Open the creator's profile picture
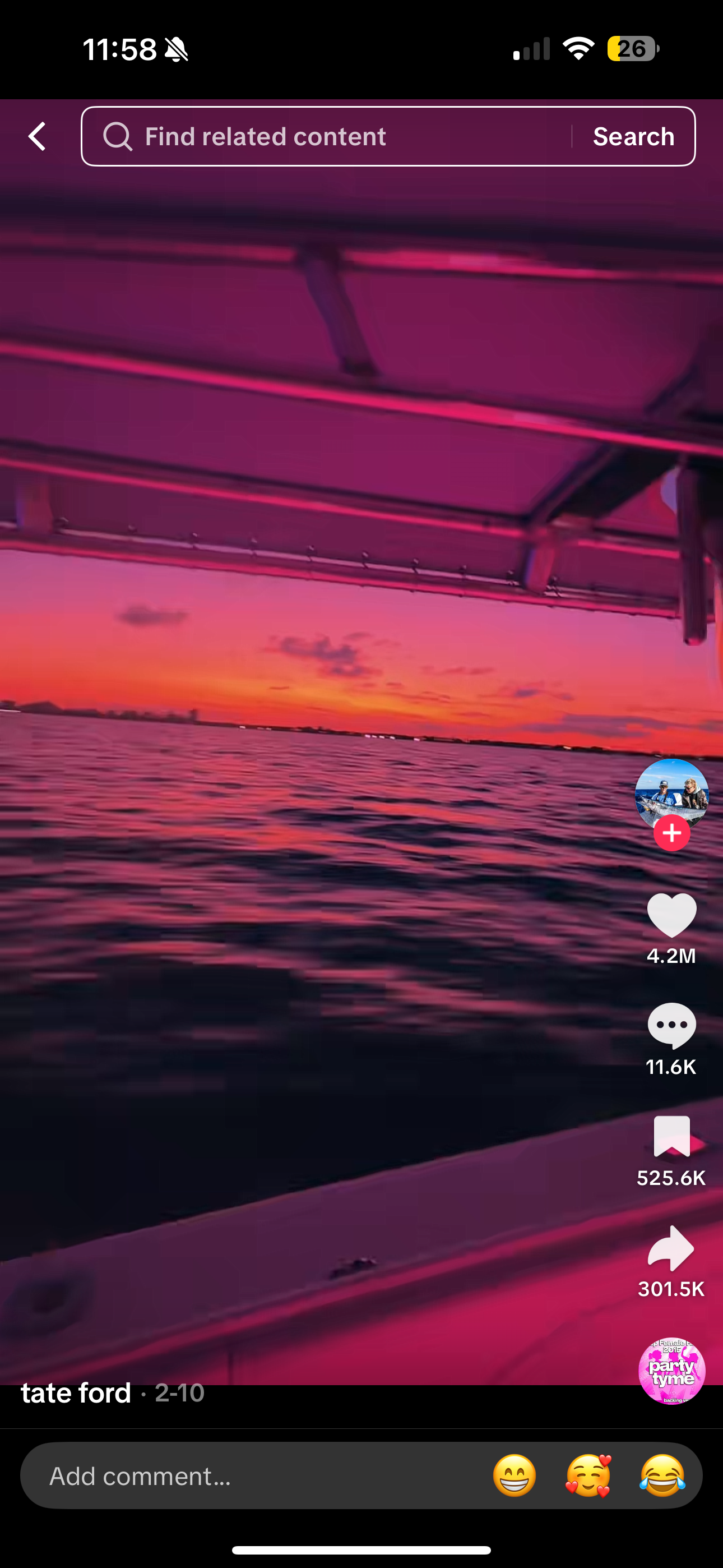The image size is (723, 1568). [671, 791]
